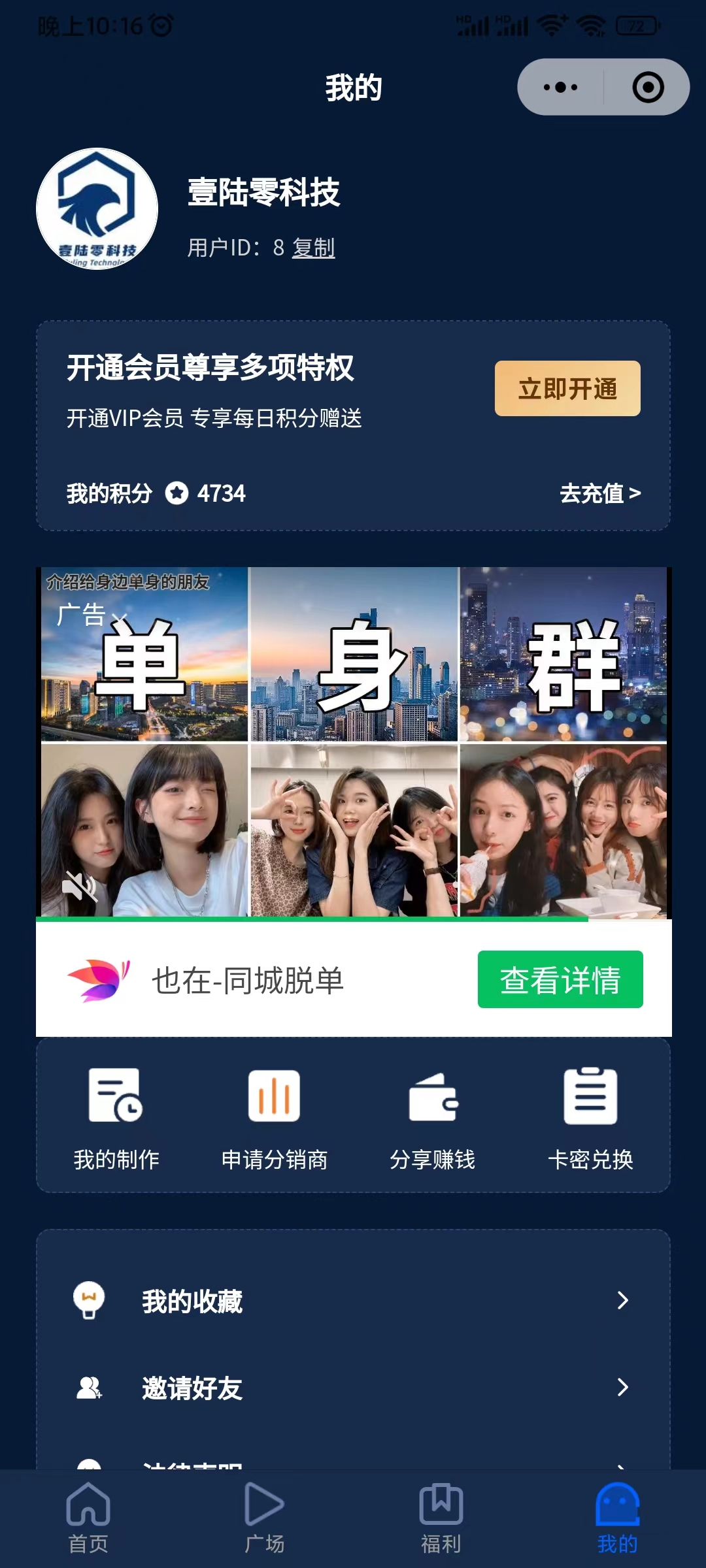This screenshot has width=706, height=1568.
Task: Switch to the 首页 tab
Action: pos(88,1518)
